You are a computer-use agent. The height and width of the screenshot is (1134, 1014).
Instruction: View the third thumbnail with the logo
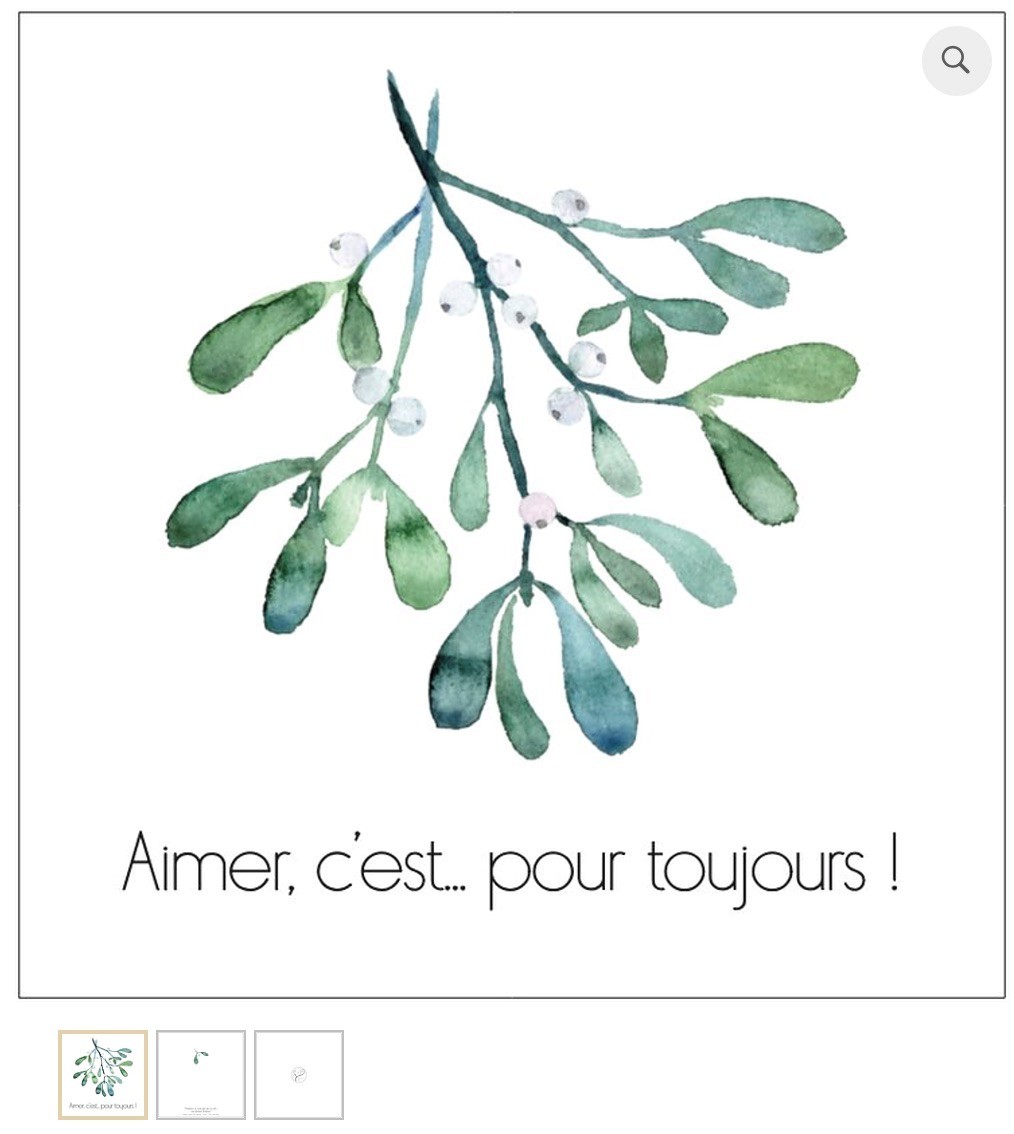[x=298, y=1074]
